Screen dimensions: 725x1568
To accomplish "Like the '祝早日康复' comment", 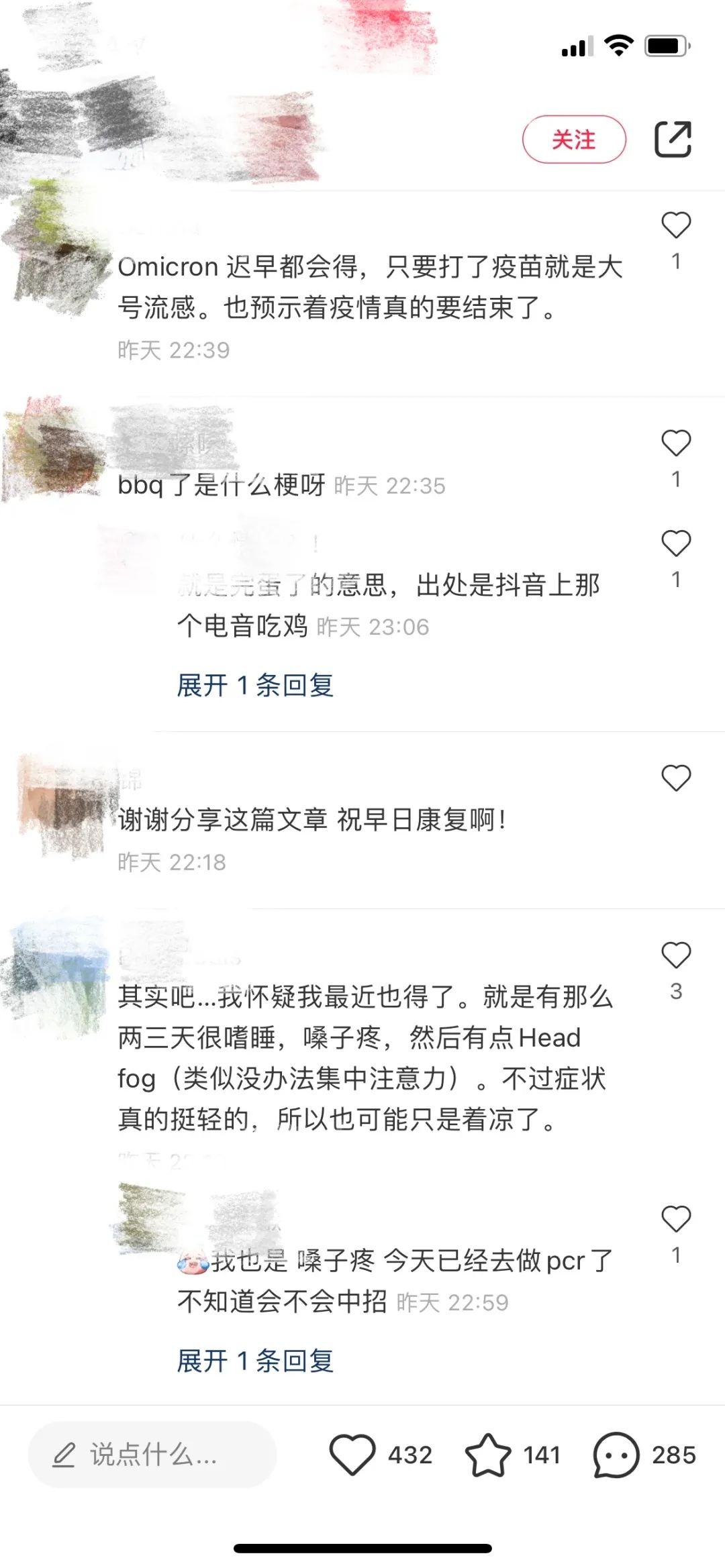I will click(675, 778).
